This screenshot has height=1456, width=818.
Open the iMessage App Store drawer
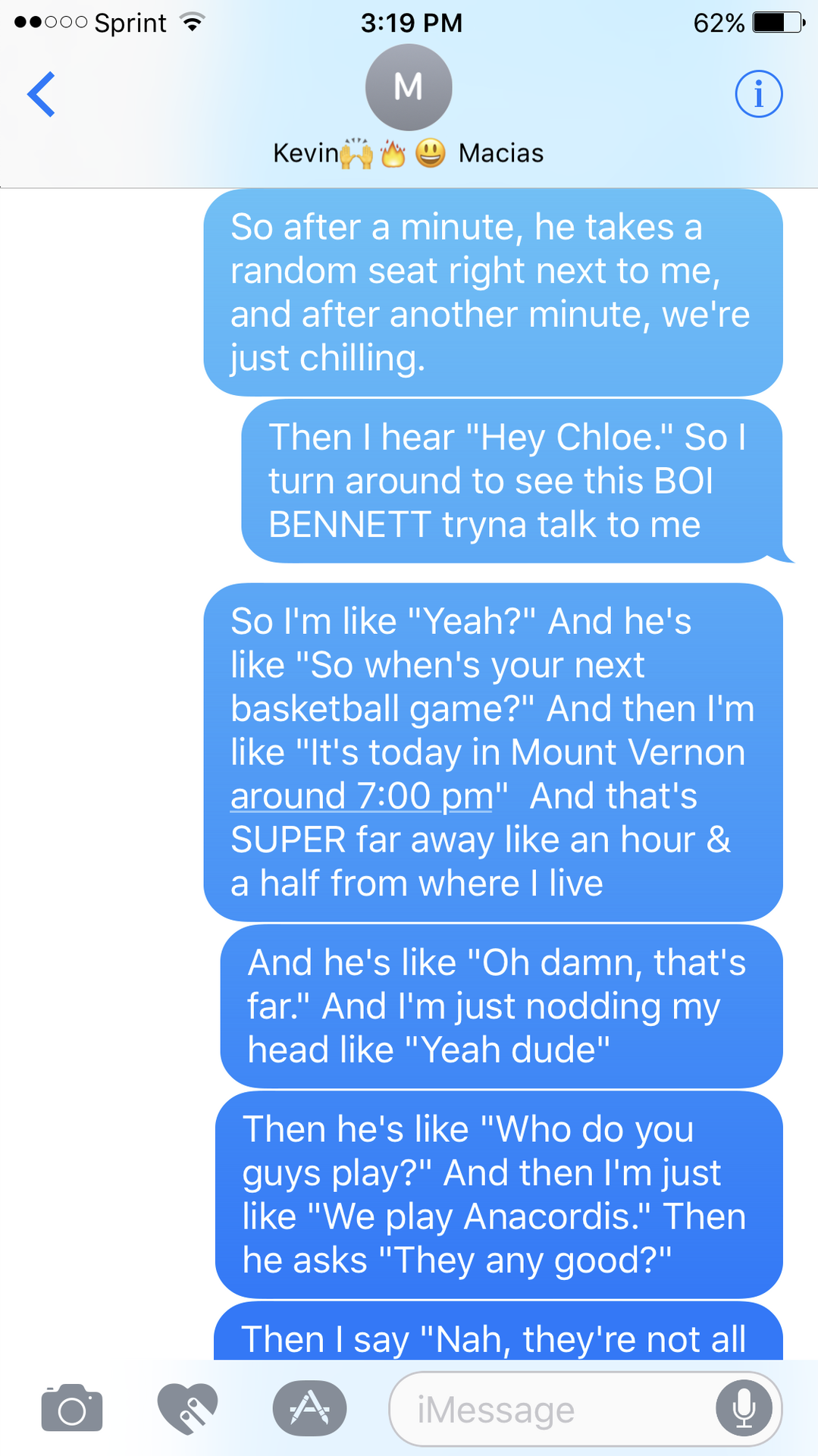(x=309, y=1408)
